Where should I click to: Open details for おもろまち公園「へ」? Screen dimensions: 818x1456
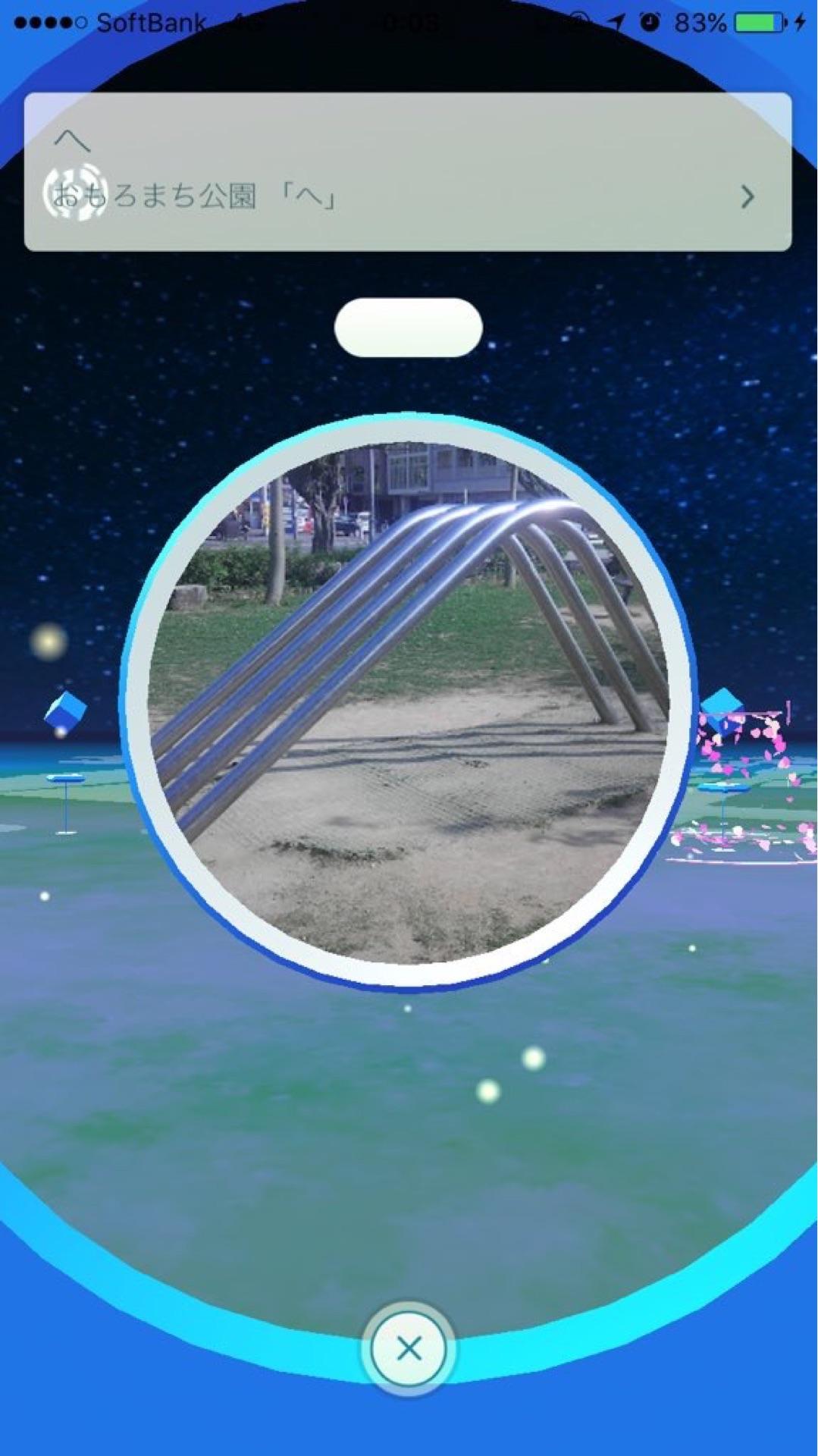click(x=747, y=197)
